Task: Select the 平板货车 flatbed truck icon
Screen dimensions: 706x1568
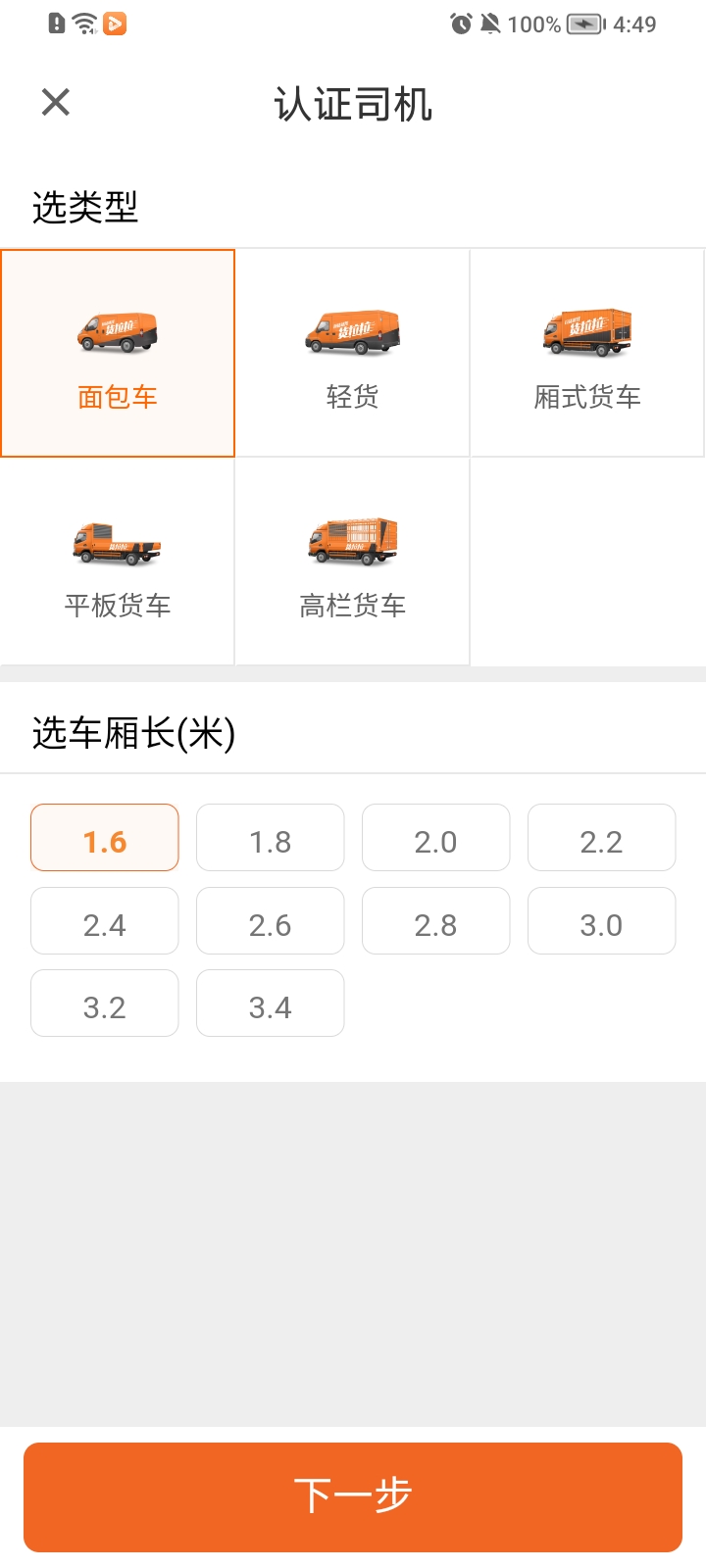Action: point(117,561)
